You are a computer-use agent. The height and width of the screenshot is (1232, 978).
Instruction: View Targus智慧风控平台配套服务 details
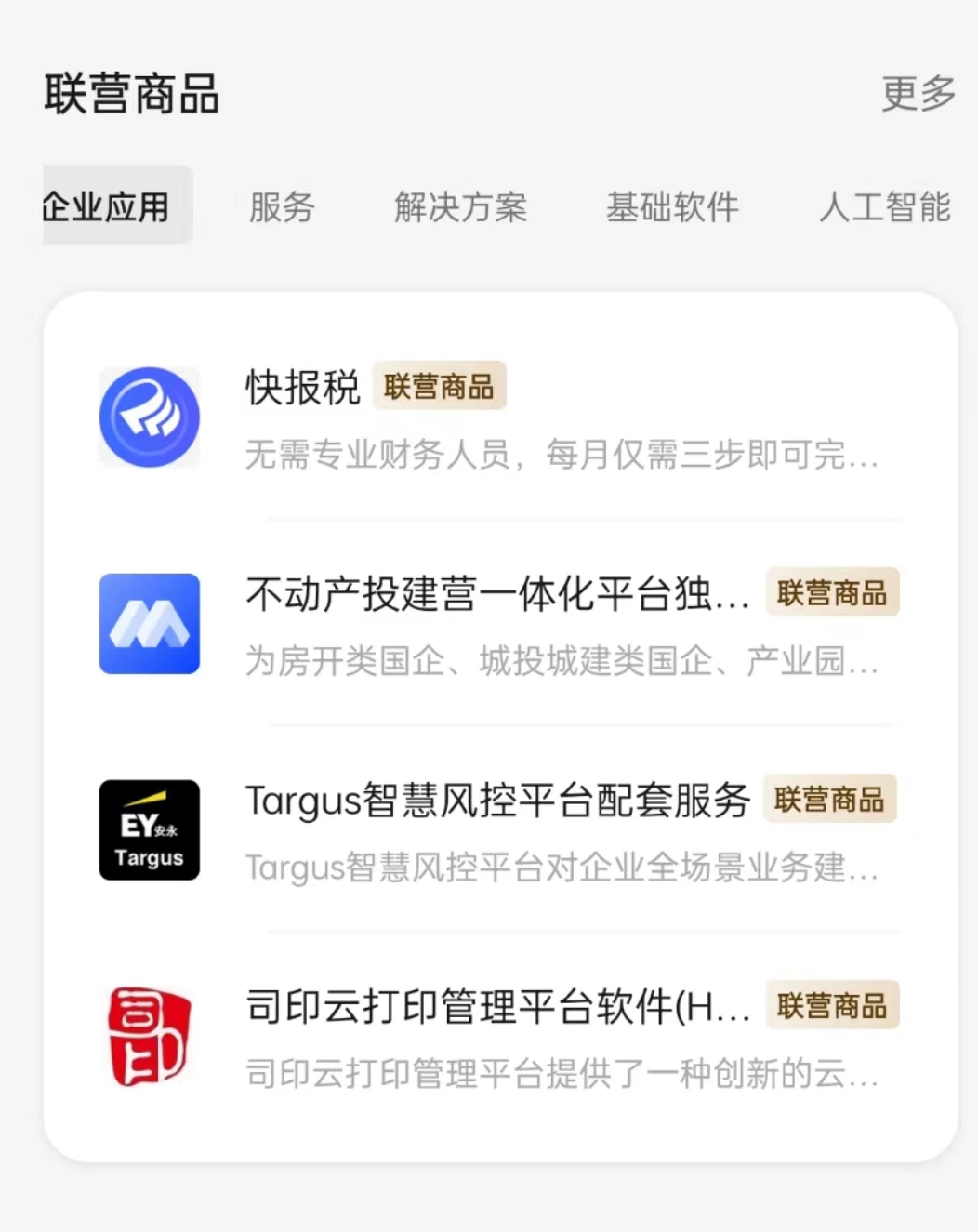500,830
